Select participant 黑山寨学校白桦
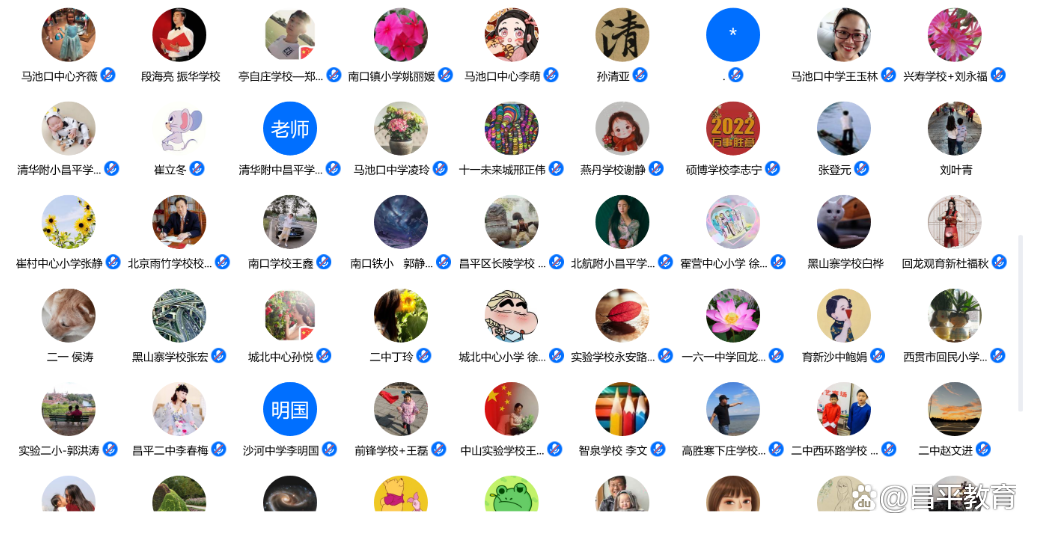The width and height of the screenshot is (1037, 534). pos(844,222)
